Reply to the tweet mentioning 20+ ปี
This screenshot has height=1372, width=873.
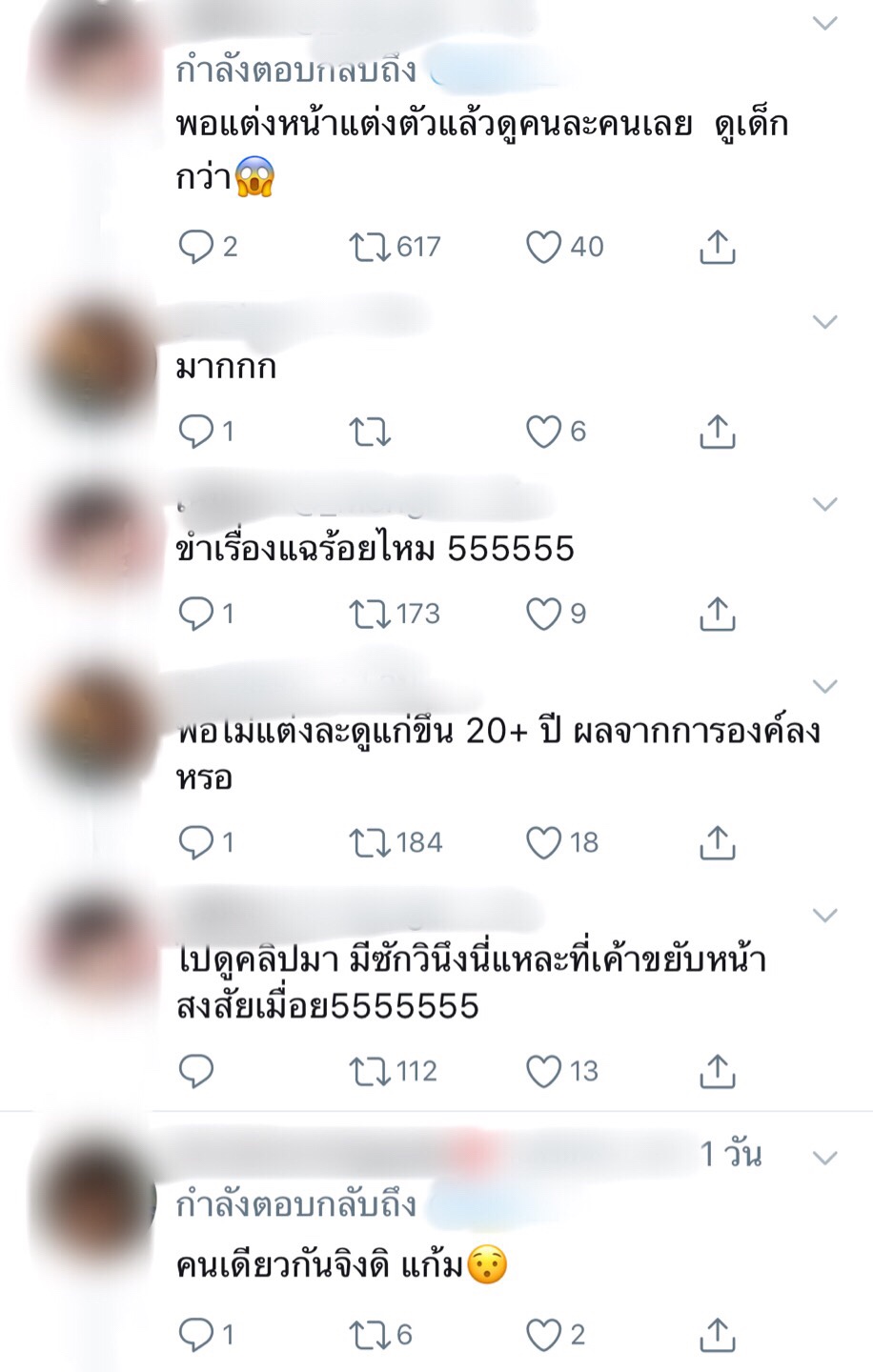(x=196, y=842)
